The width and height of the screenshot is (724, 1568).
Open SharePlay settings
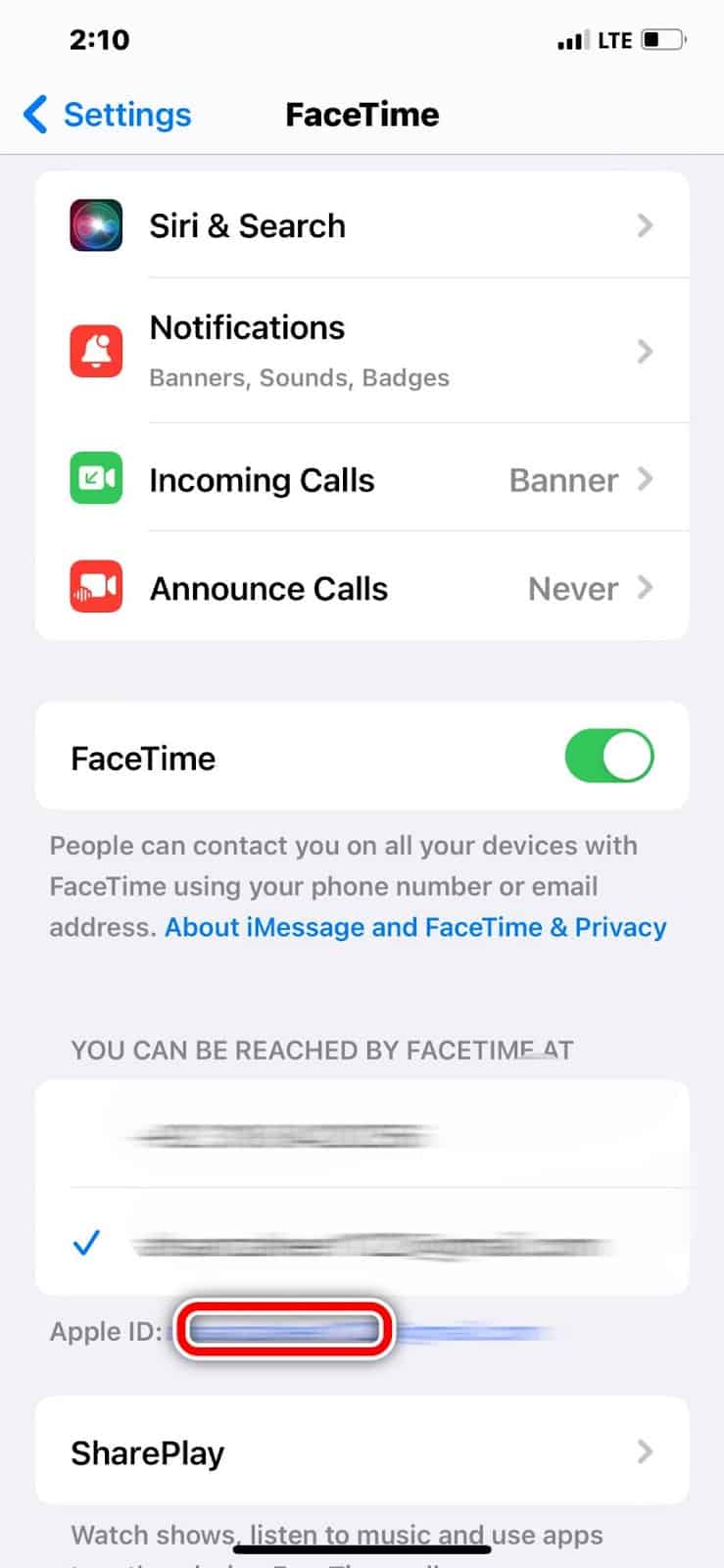coord(362,1451)
